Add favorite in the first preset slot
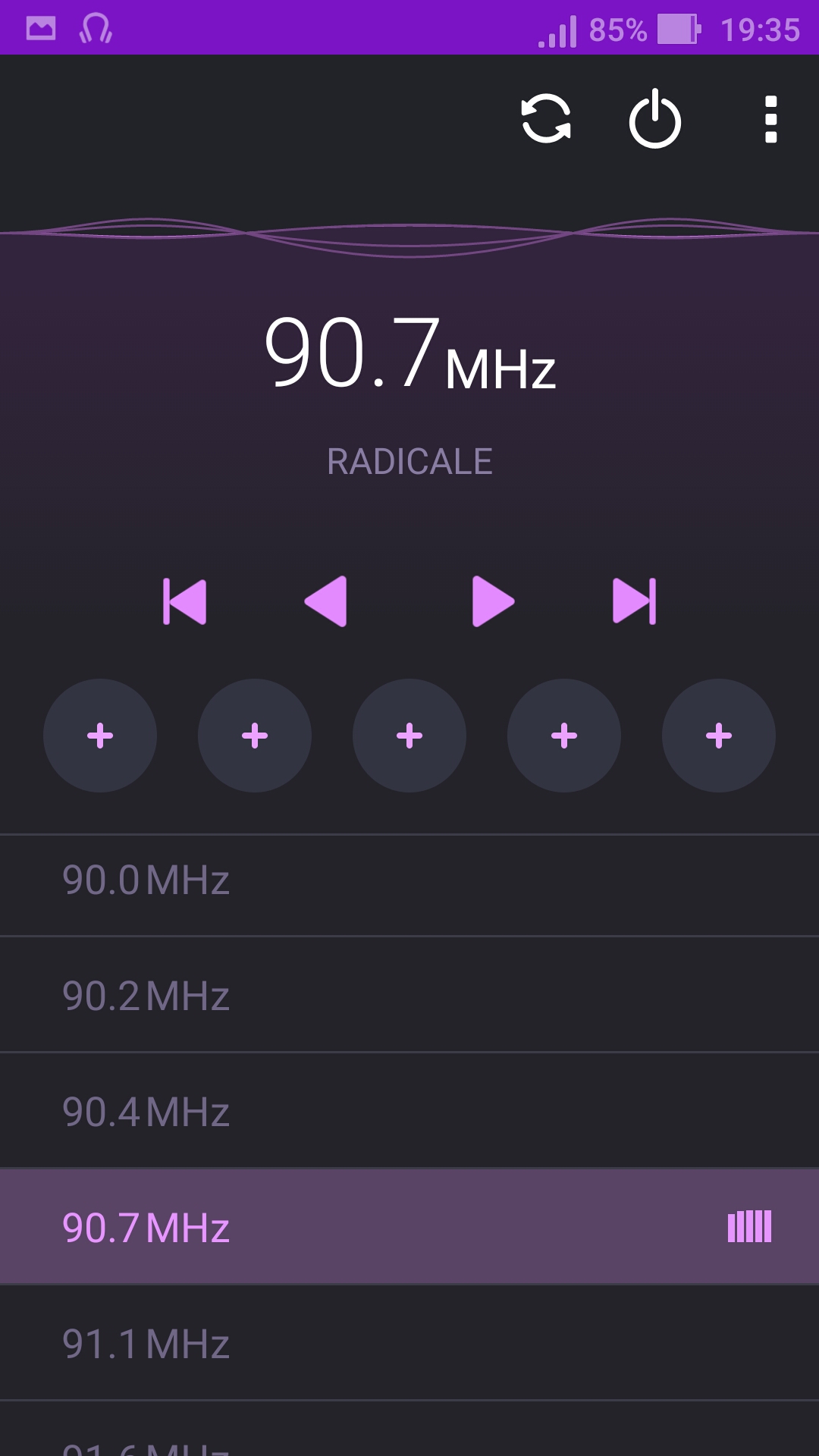This screenshot has width=819, height=1456. [x=100, y=736]
